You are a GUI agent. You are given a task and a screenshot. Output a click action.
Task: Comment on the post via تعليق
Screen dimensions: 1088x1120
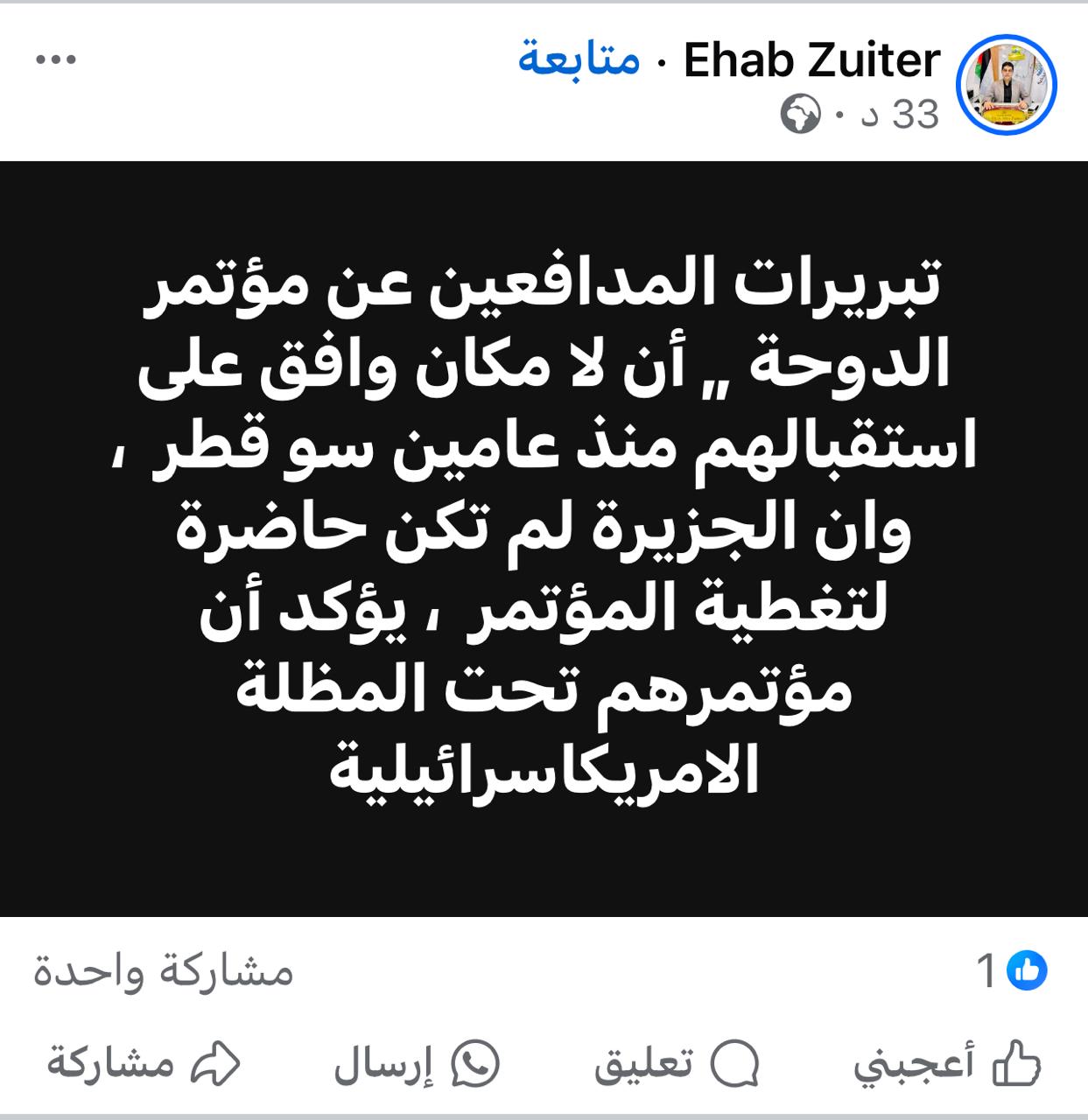[x=677, y=1064]
